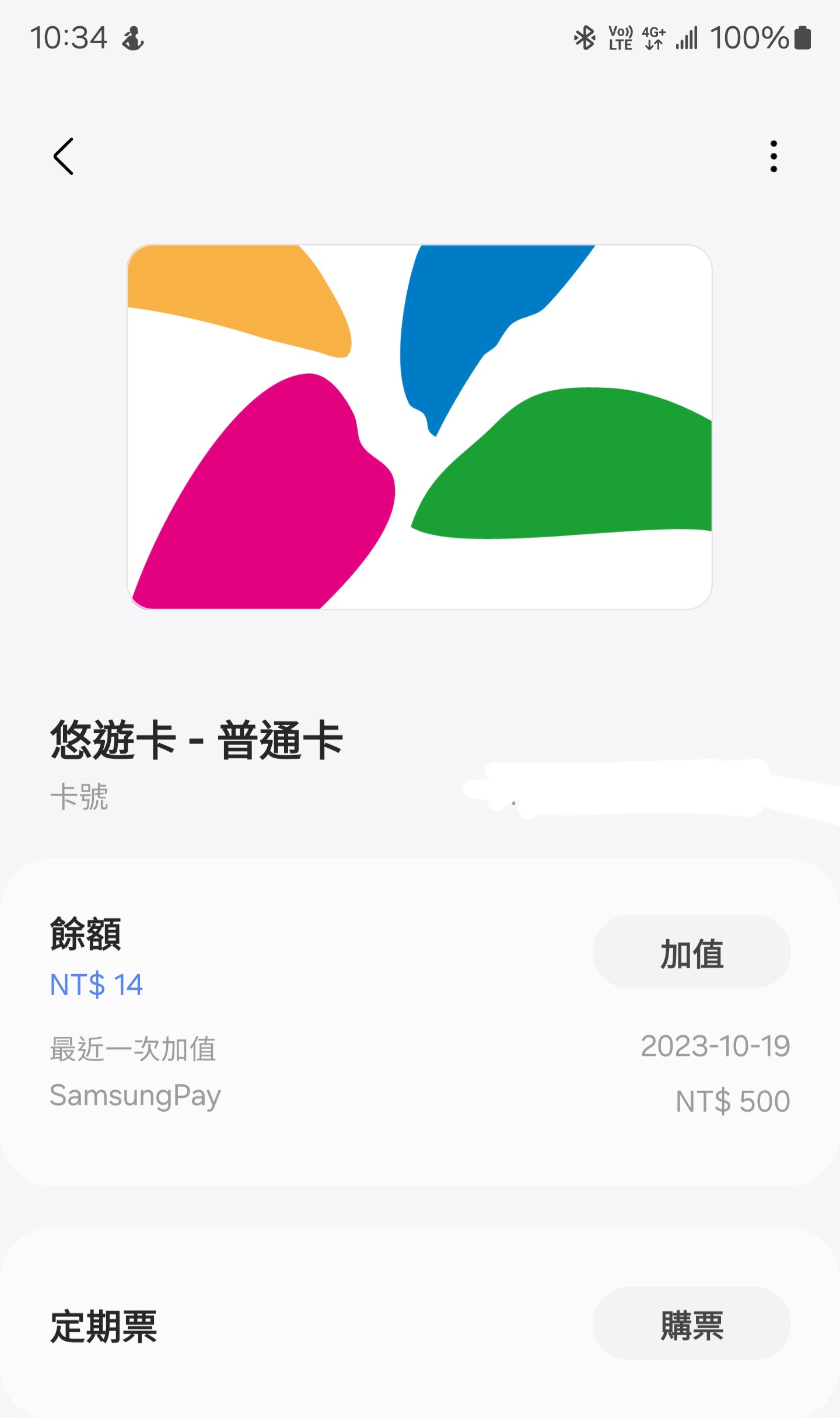The width and height of the screenshot is (840, 1418).
Task: Open the EasyCard card image
Action: (419, 427)
